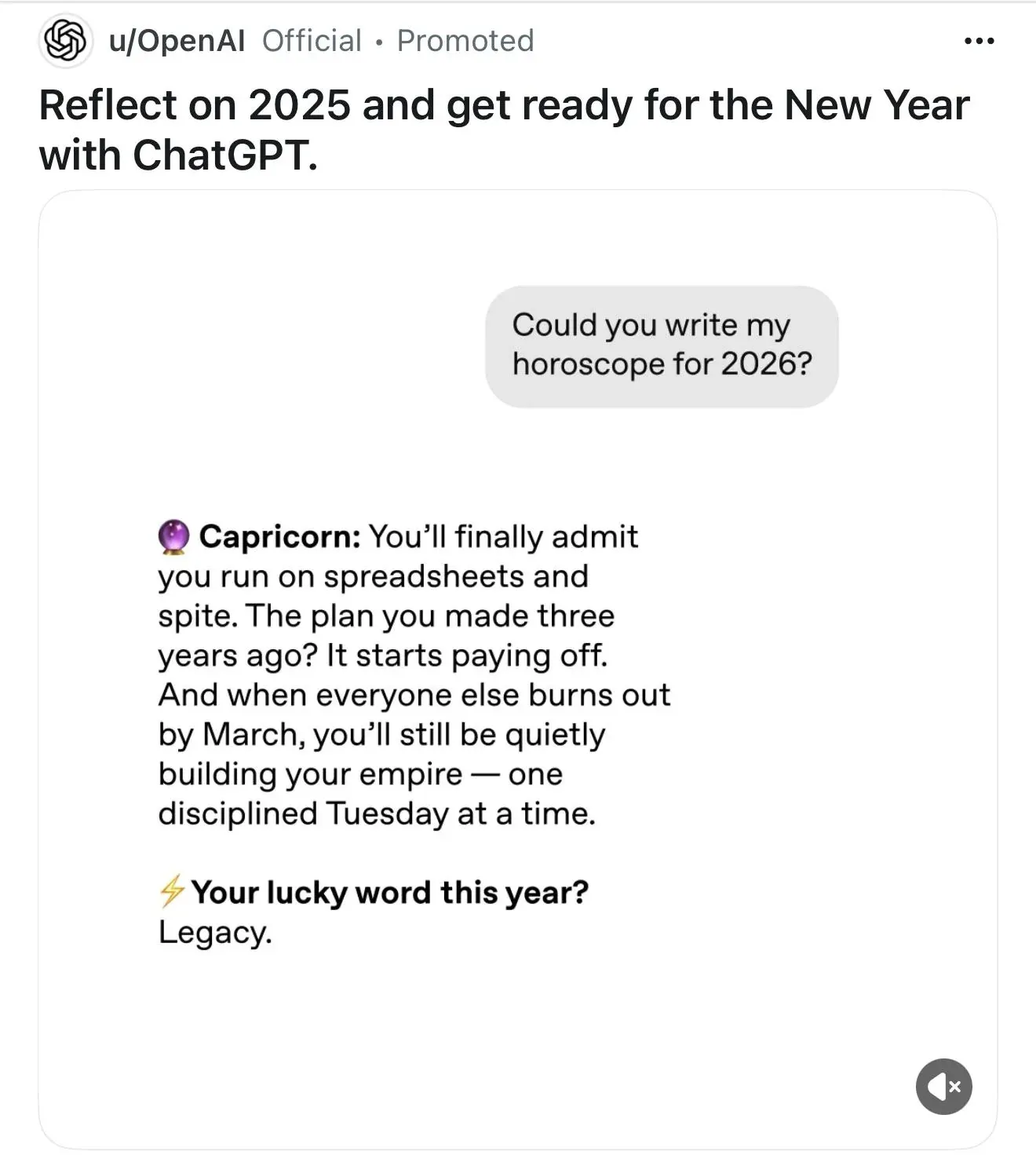Screen dimensions: 1036x1155
Task: Open the u/OpenAI profile
Action: tap(177, 41)
